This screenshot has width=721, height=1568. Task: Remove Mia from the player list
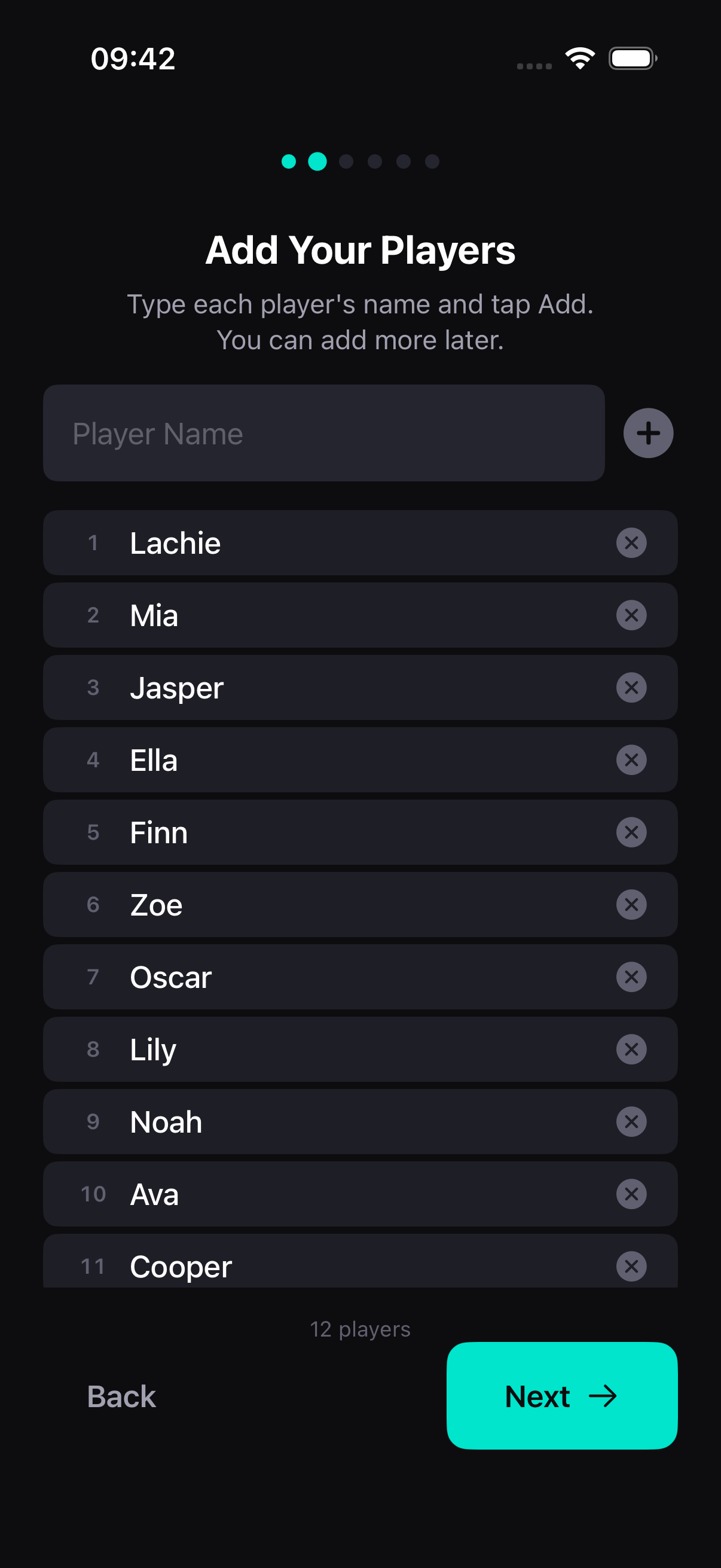631,615
